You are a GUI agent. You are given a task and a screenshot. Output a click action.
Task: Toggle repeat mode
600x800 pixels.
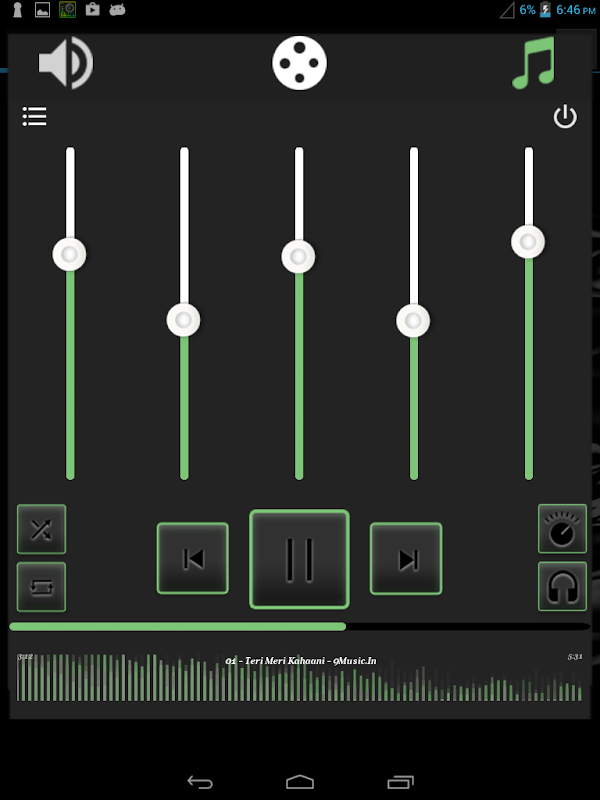(x=41, y=587)
